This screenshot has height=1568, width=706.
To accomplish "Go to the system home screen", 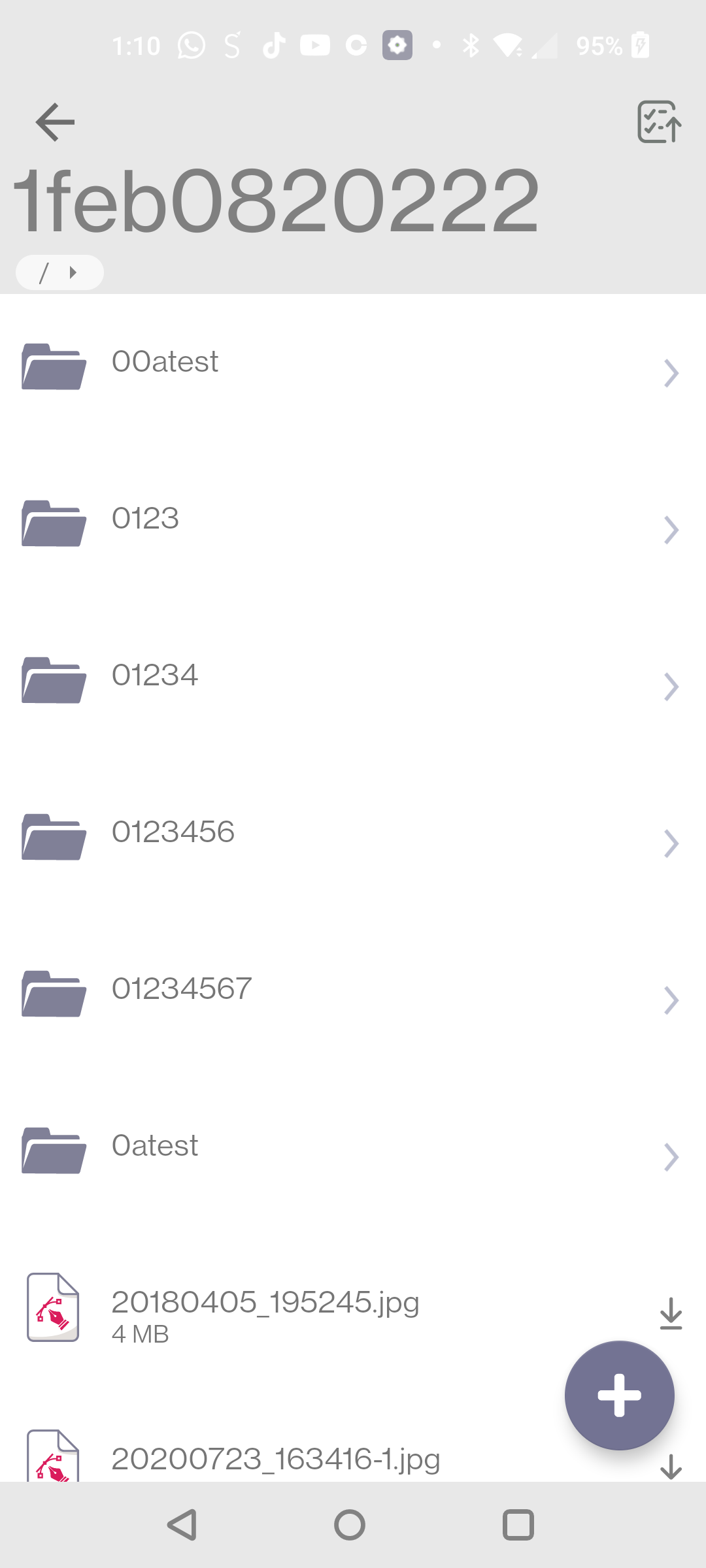I will pyautogui.click(x=350, y=1525).
